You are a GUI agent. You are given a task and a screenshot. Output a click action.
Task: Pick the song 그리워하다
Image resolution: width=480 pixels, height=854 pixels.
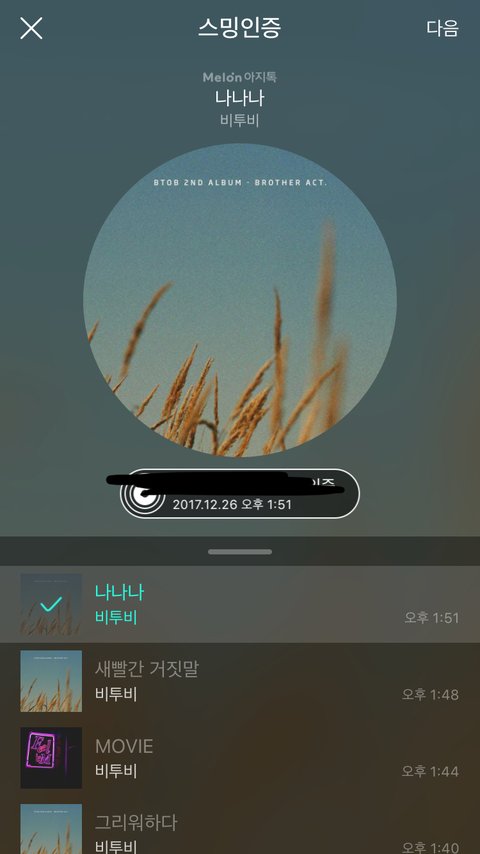coord(240,825)
